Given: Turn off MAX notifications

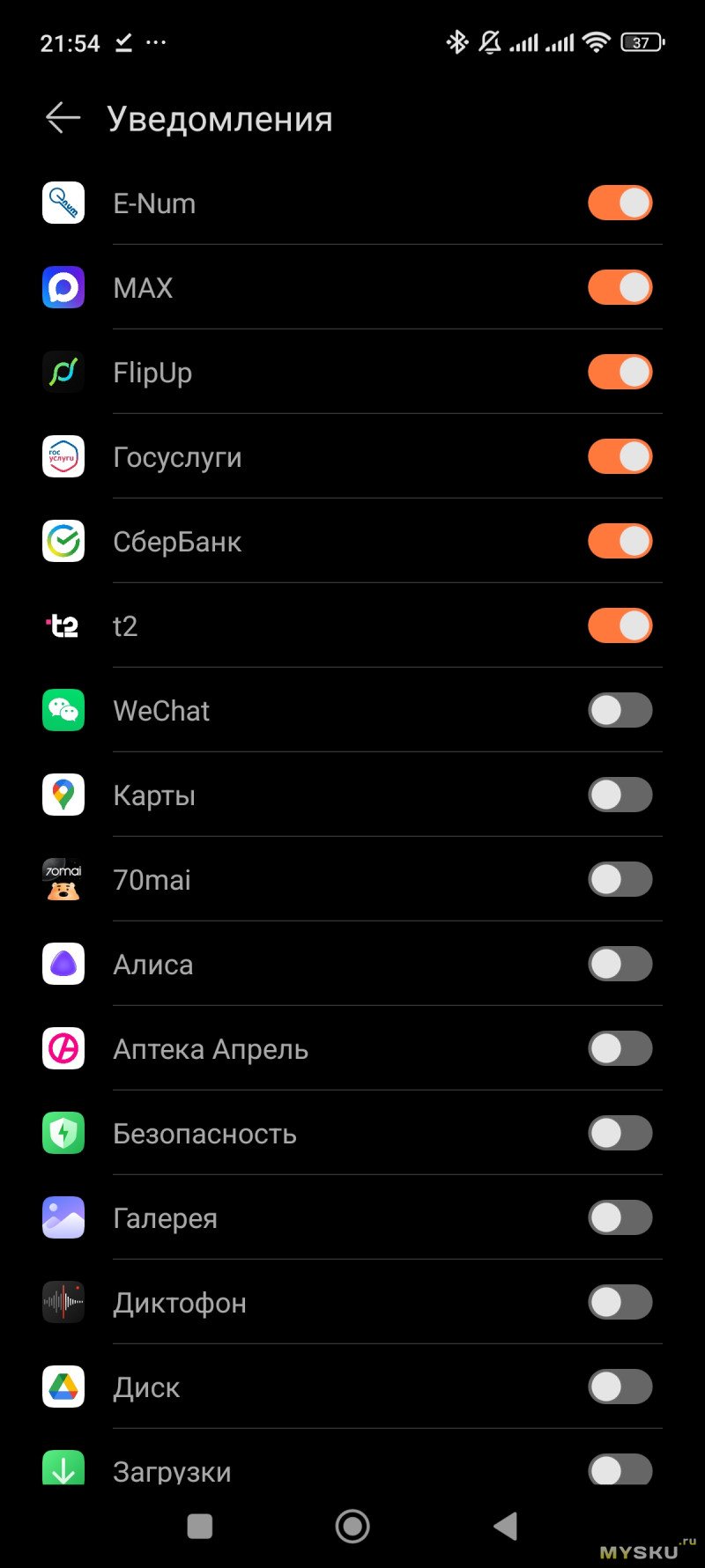Looking at the screenshot, I should [620, 288].
